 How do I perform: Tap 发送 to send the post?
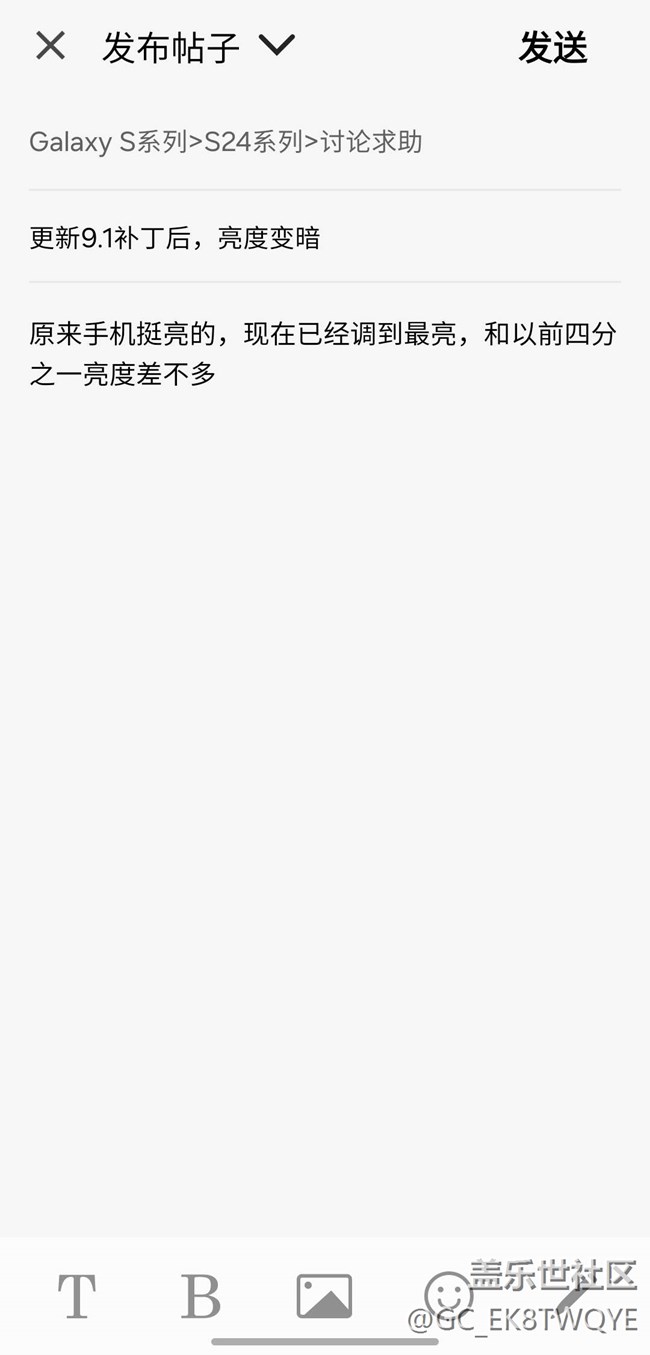(x=553, y=47)
